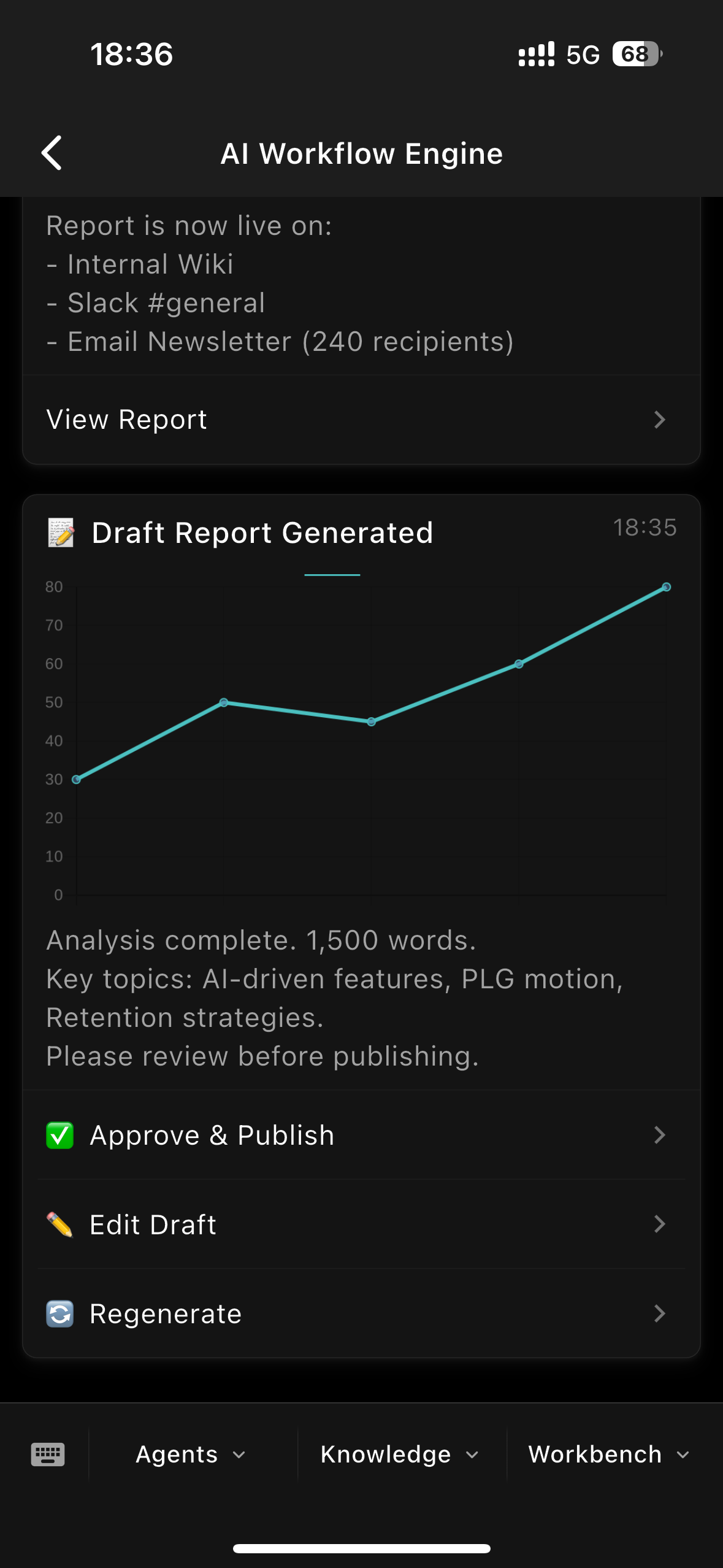
Task: Tap the cellular signal indicator
Action: point(535,55)
